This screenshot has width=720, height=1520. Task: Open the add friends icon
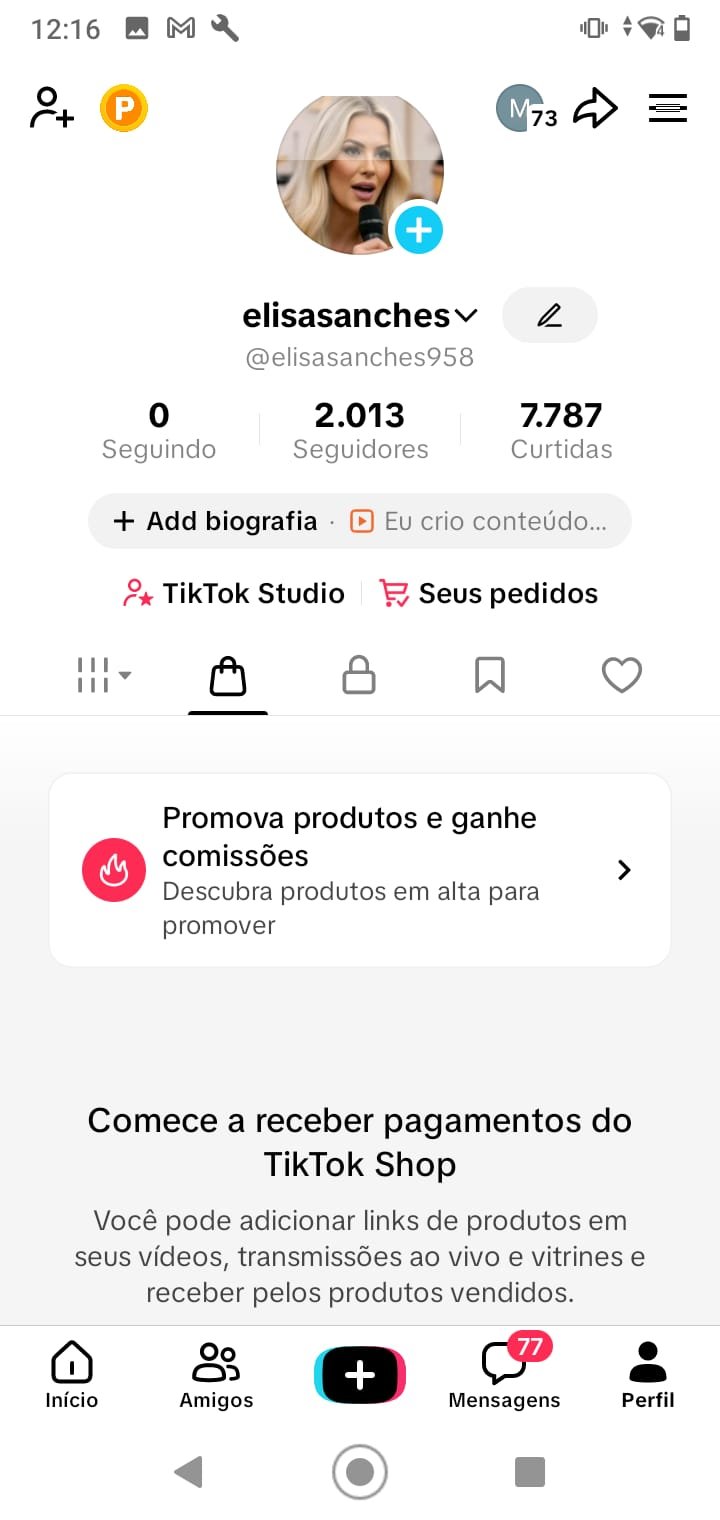point(52,108)
